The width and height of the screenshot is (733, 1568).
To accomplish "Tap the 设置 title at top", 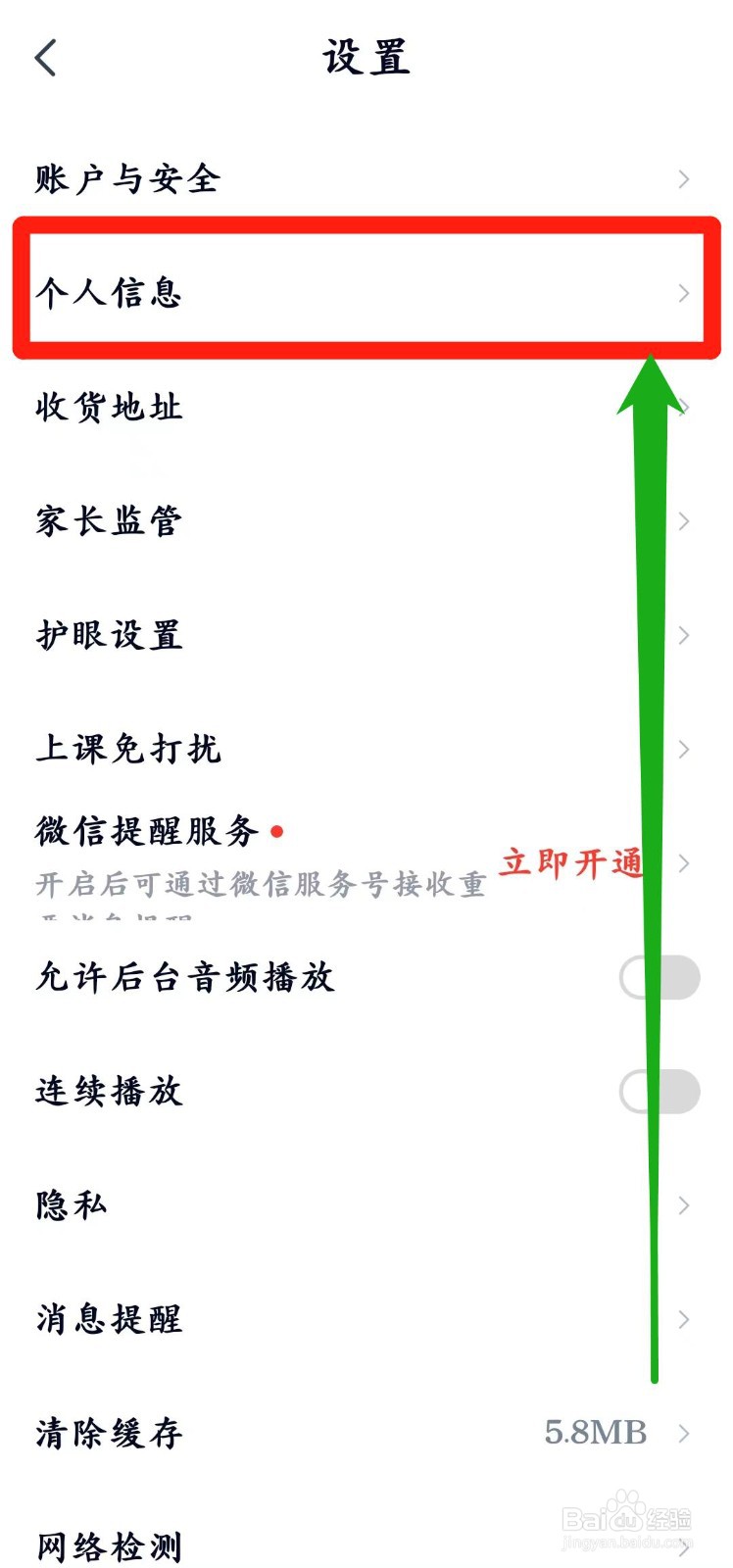I will click(366, 57).
